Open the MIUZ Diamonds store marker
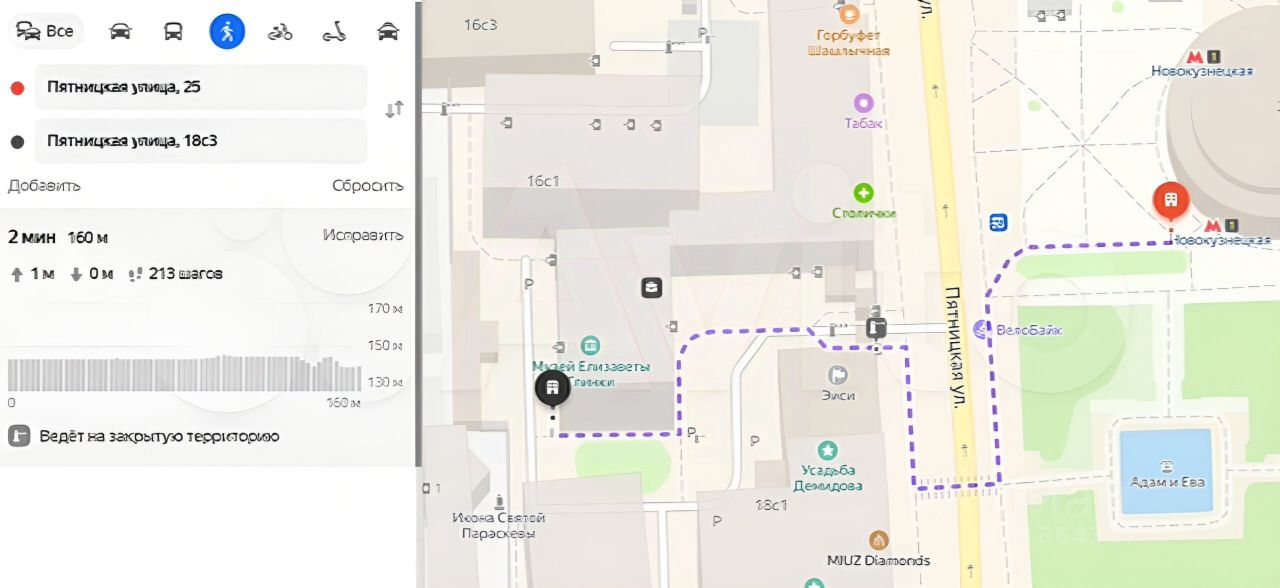This screenshot has height=588, width=1280. (878, 541)
